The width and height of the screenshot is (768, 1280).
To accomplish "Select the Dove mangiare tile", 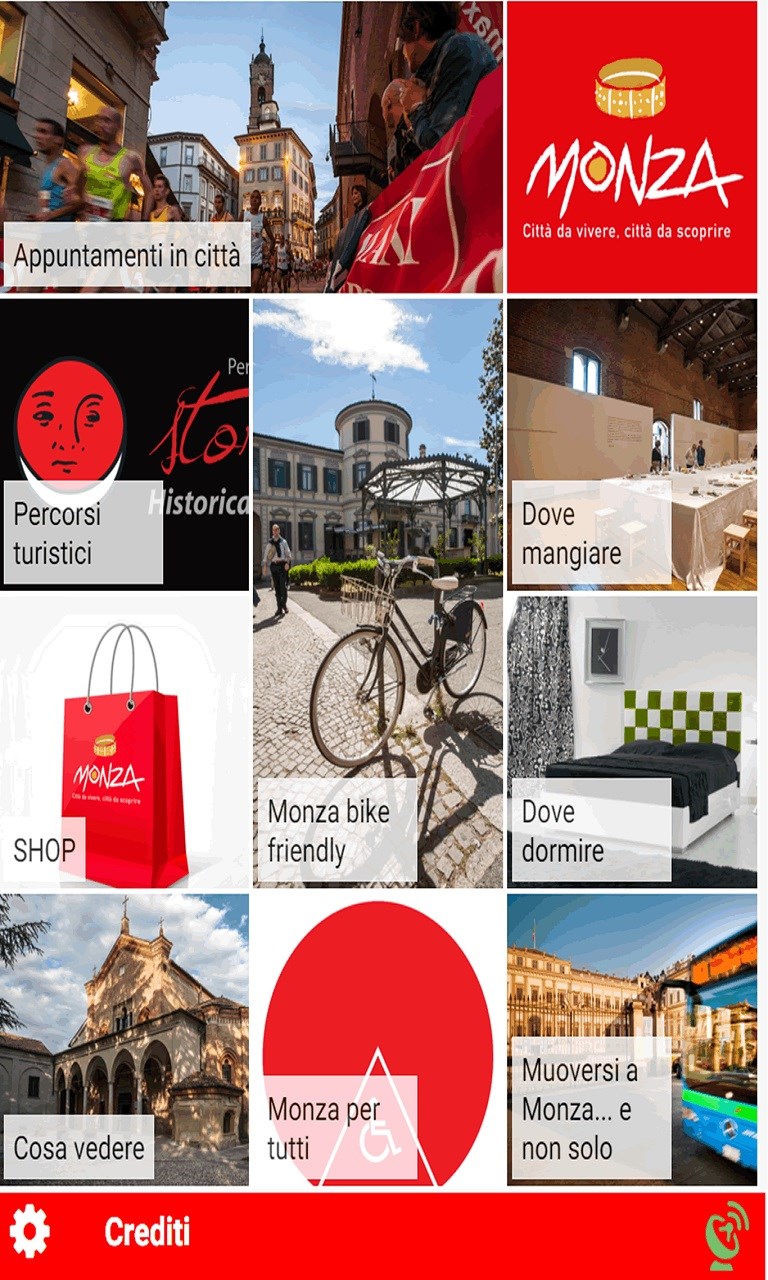I will [x=632, y=444].
